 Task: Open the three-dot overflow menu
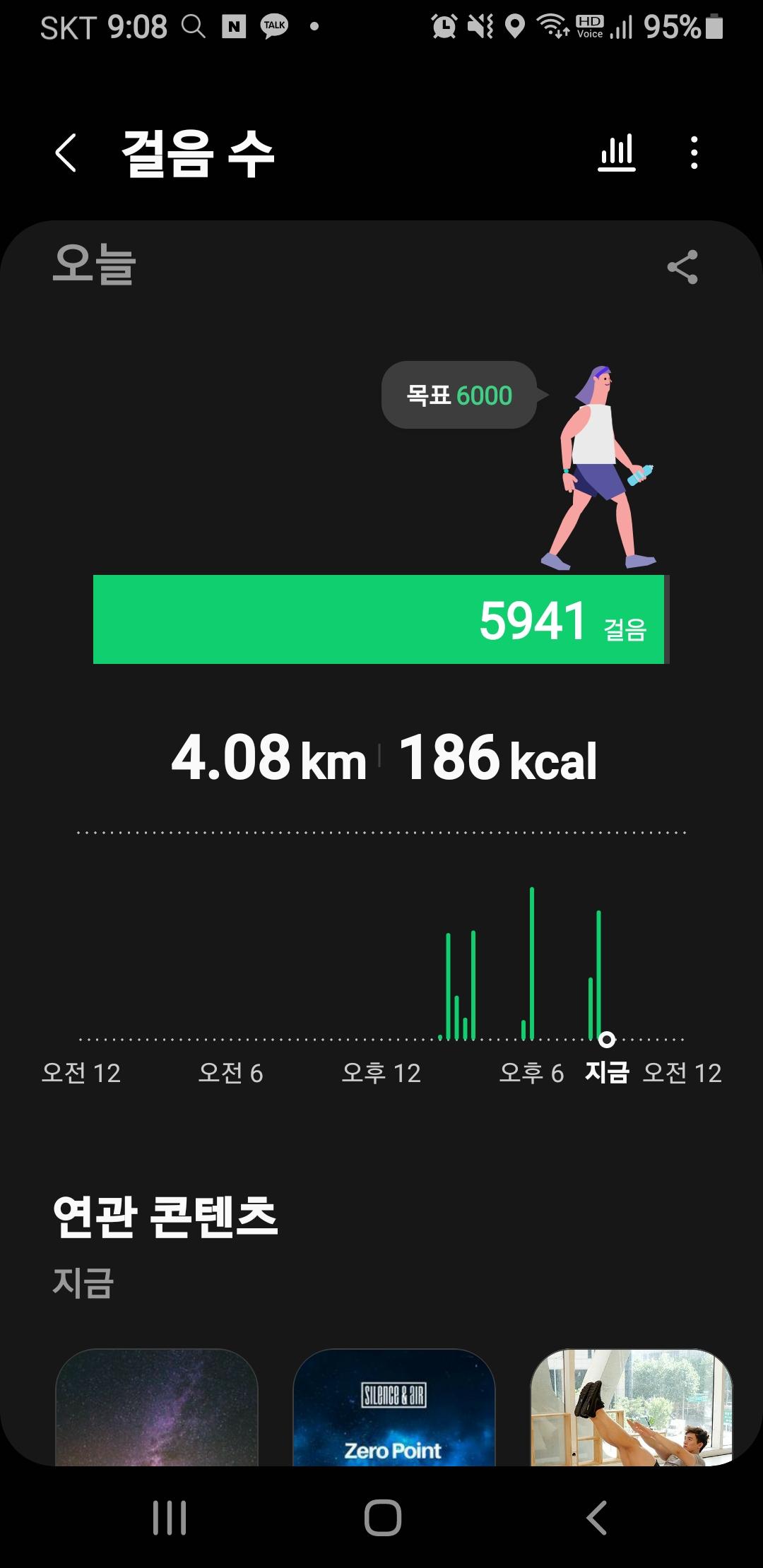click(x=694, y=153)
